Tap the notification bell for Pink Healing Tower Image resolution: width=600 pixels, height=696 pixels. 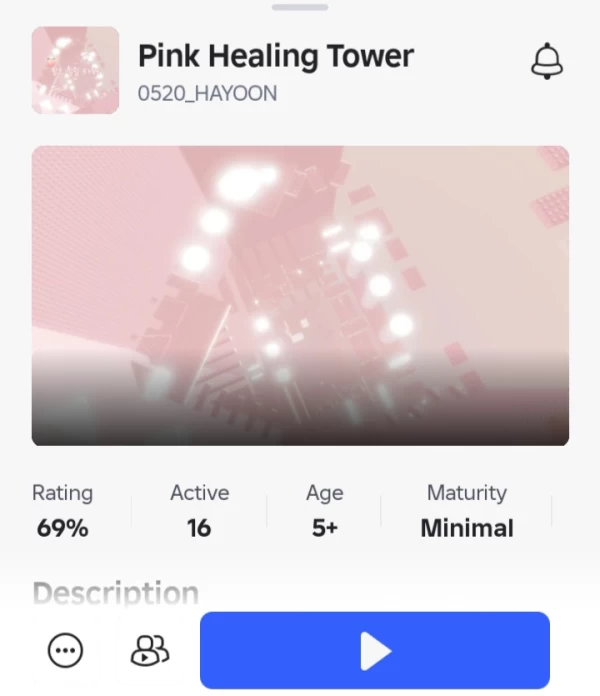(x=546, y=62)
